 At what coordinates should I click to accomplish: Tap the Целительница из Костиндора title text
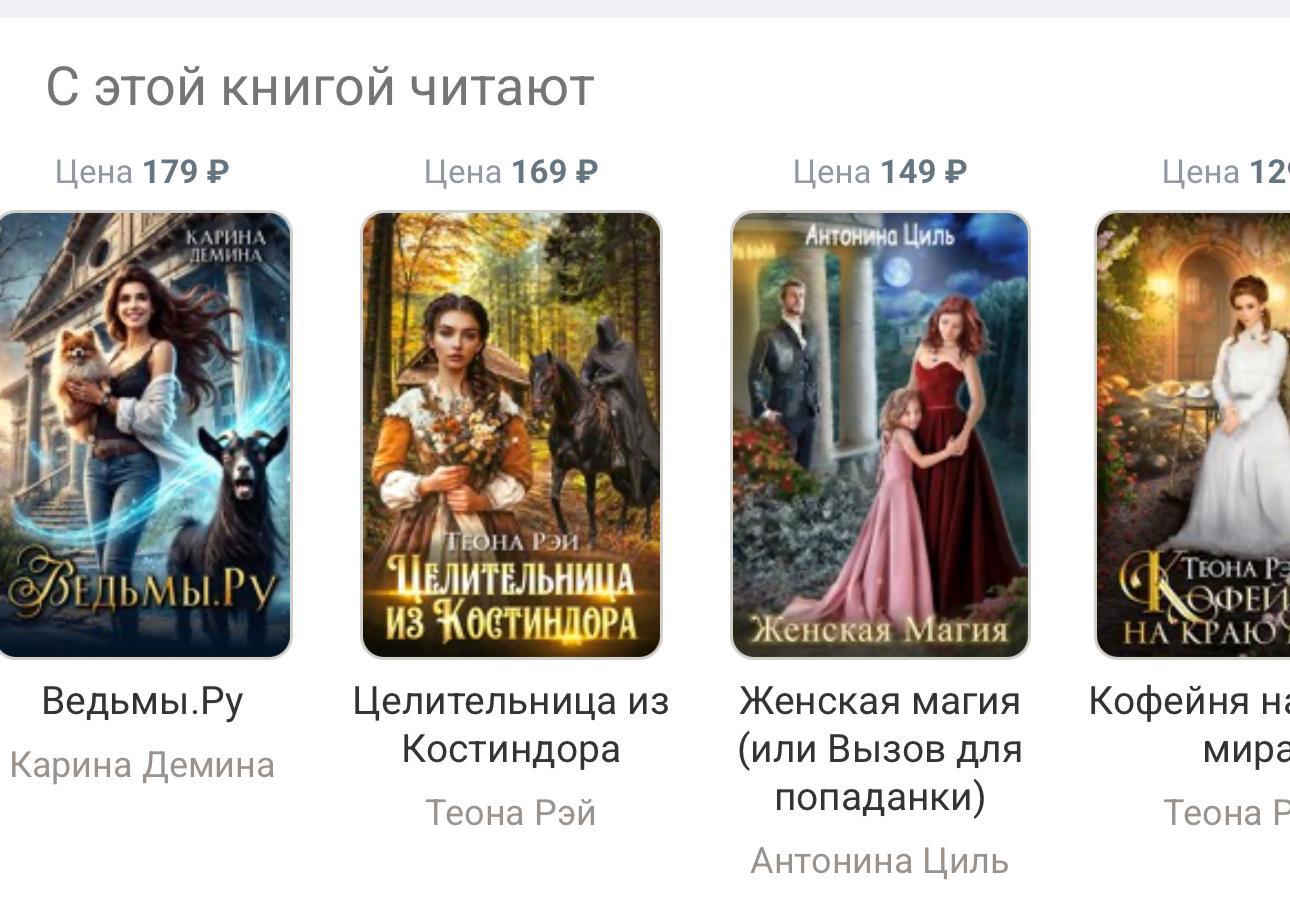[x=511, y=725]
